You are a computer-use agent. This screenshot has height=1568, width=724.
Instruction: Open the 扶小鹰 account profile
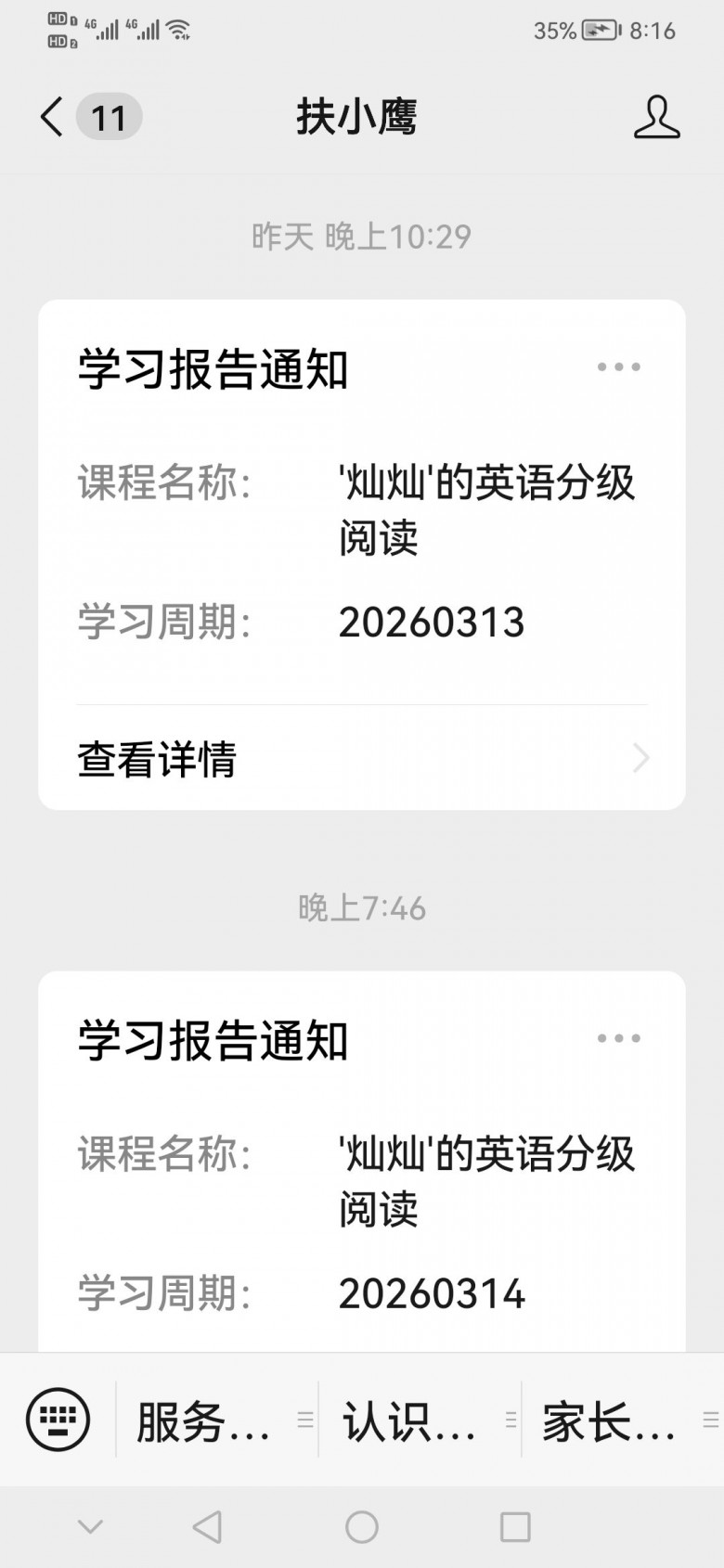click(656, 118)
